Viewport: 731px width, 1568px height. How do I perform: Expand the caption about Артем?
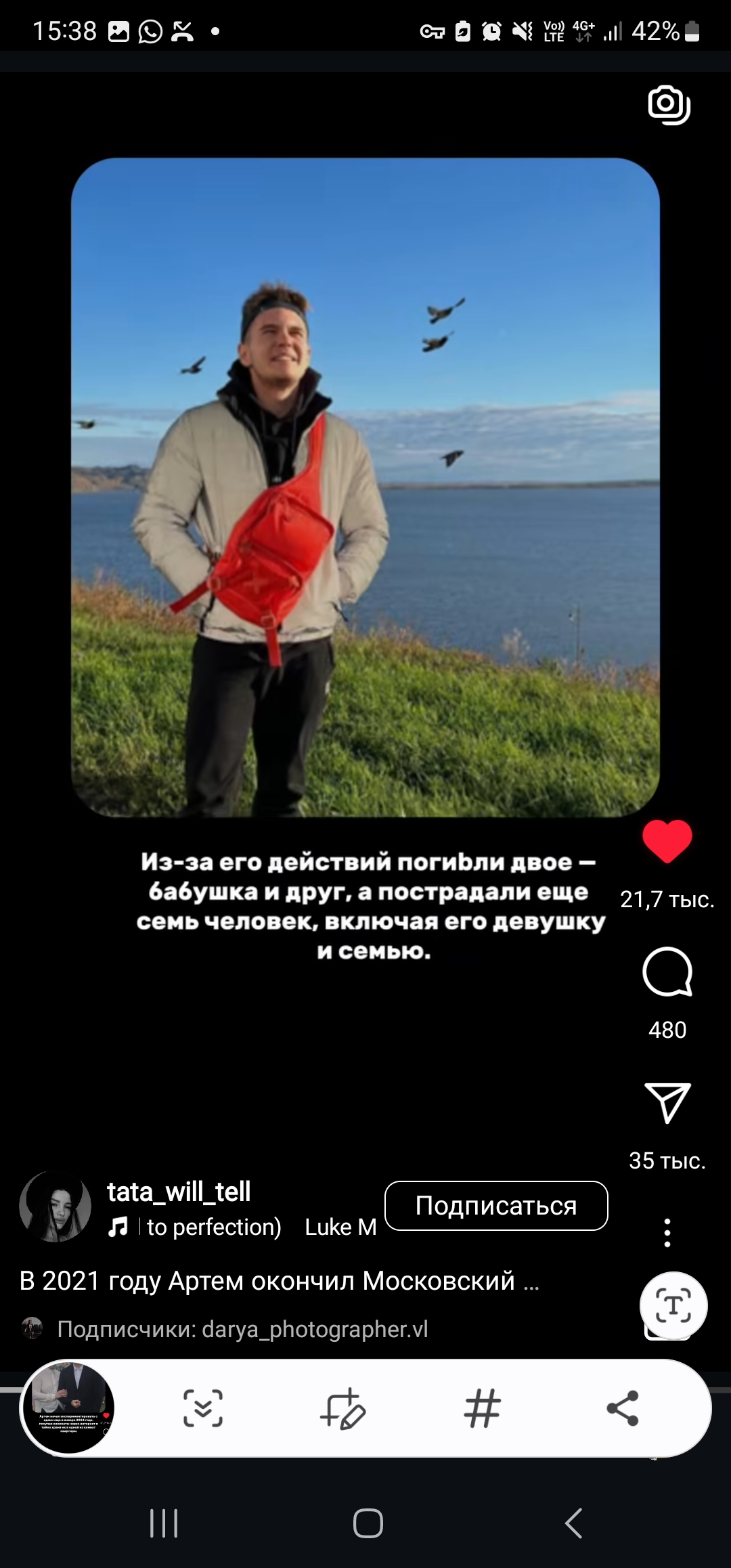(x=280, y=1281)
